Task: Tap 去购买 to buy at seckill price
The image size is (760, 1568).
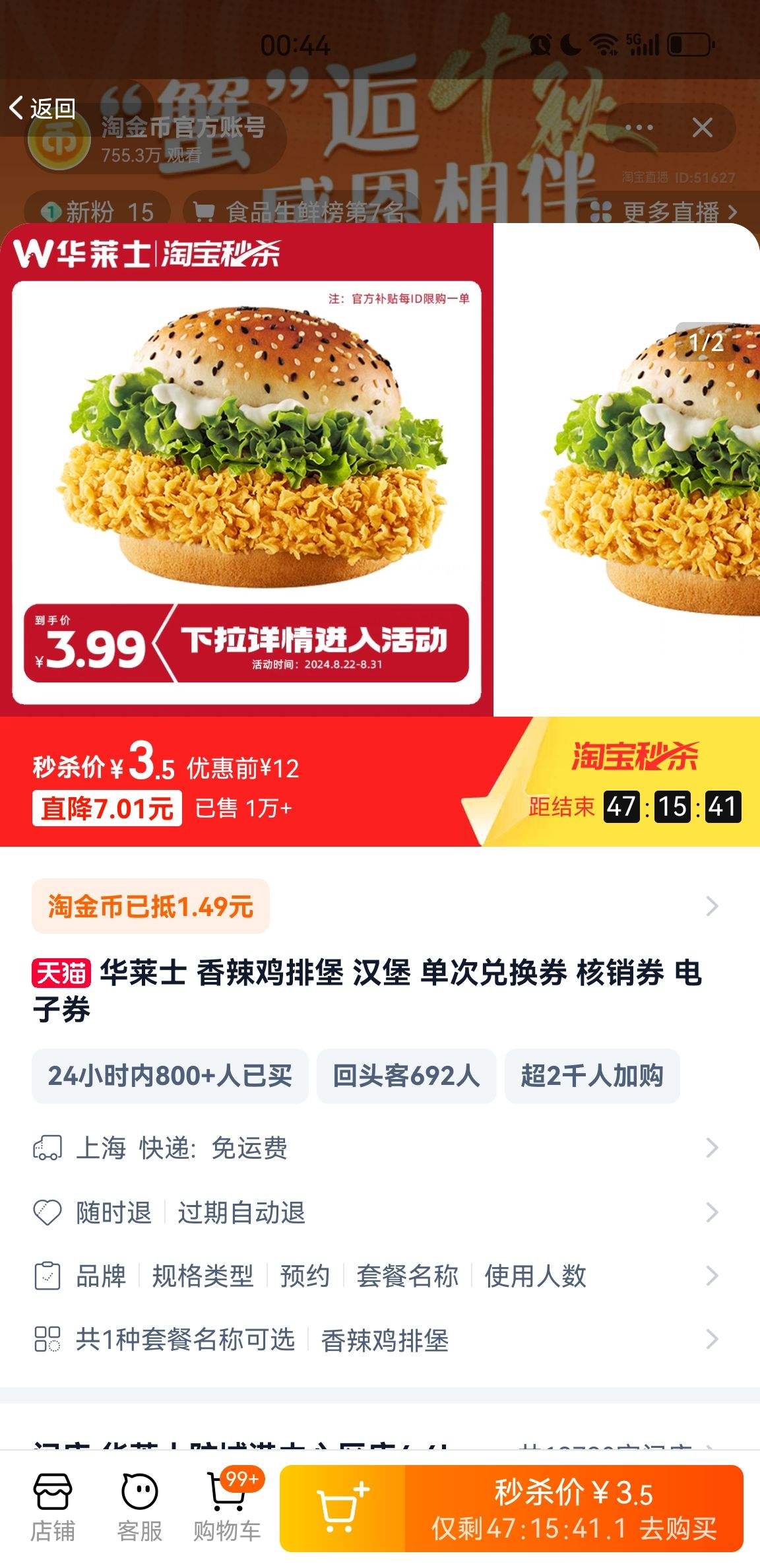Action: coord(569,1511)
